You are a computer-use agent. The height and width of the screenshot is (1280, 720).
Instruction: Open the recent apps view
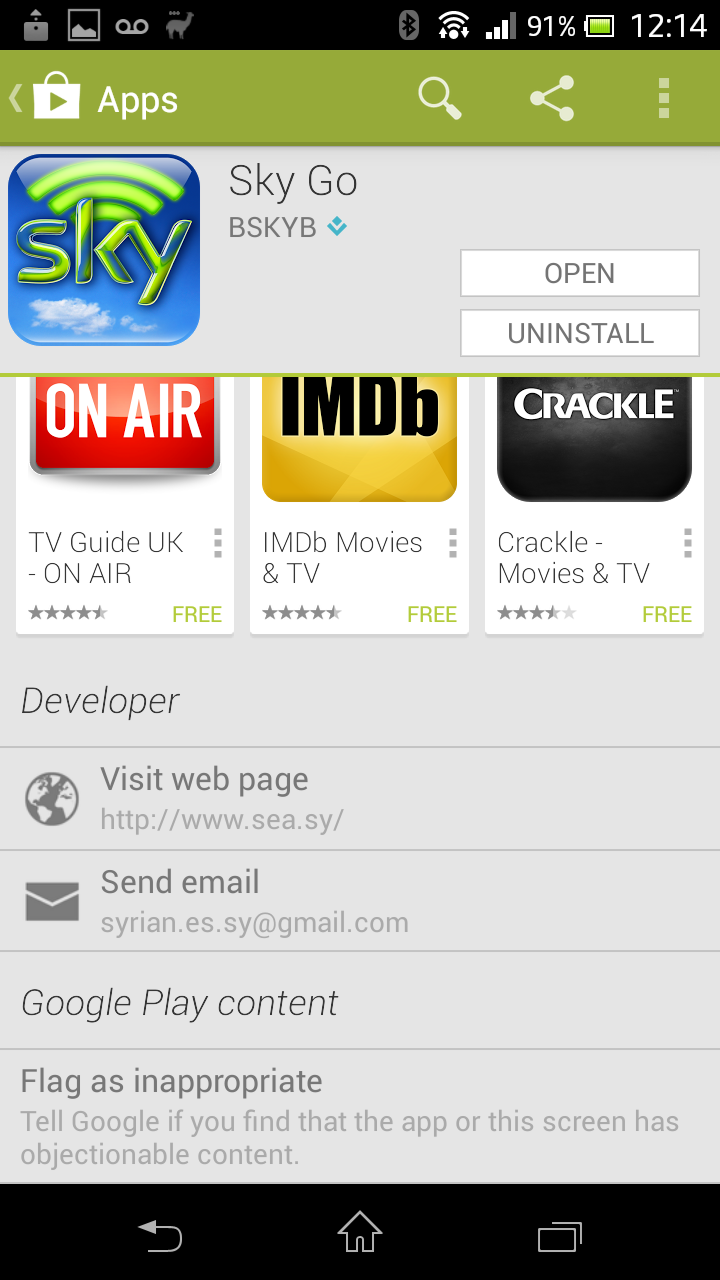coord(559,1236)
